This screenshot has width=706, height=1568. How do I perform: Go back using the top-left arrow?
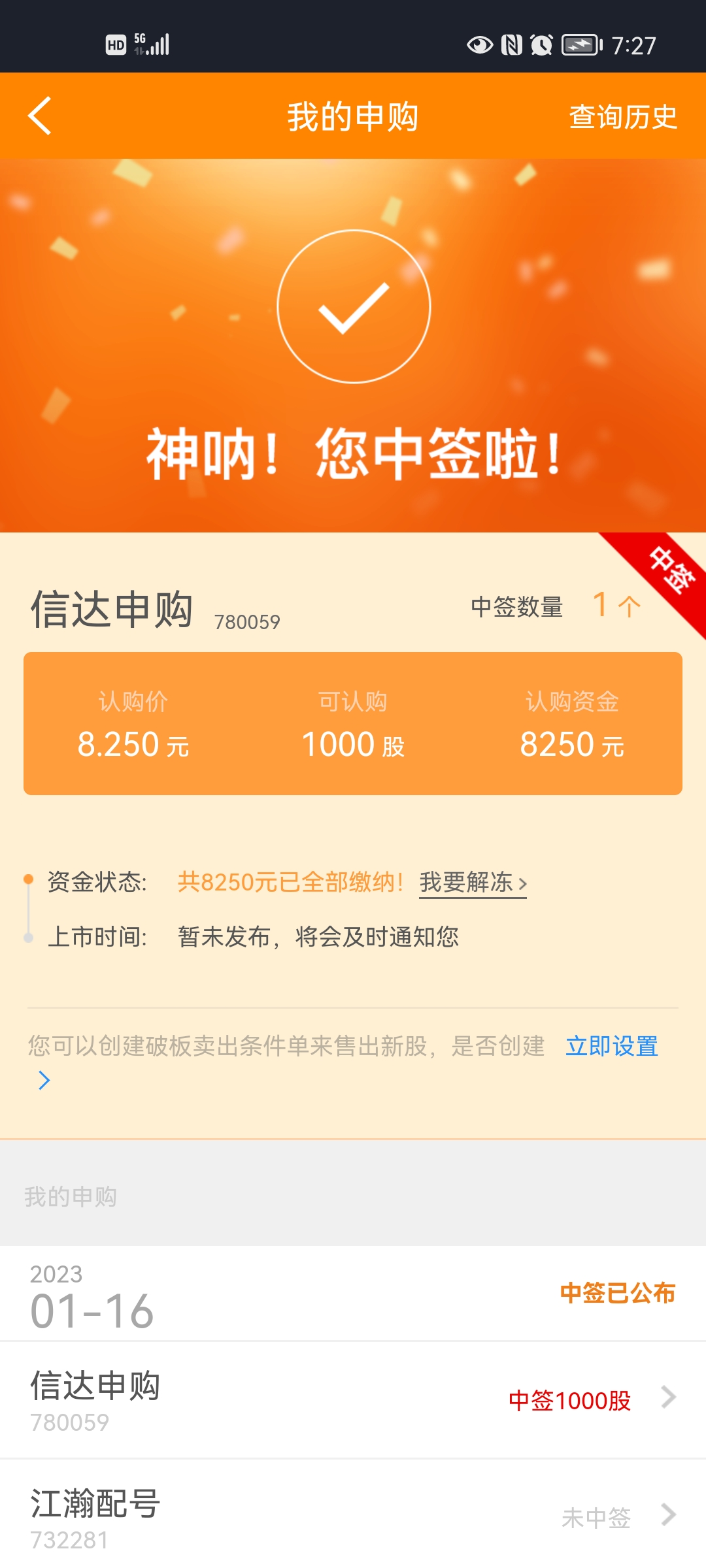(x=40, y=116)
